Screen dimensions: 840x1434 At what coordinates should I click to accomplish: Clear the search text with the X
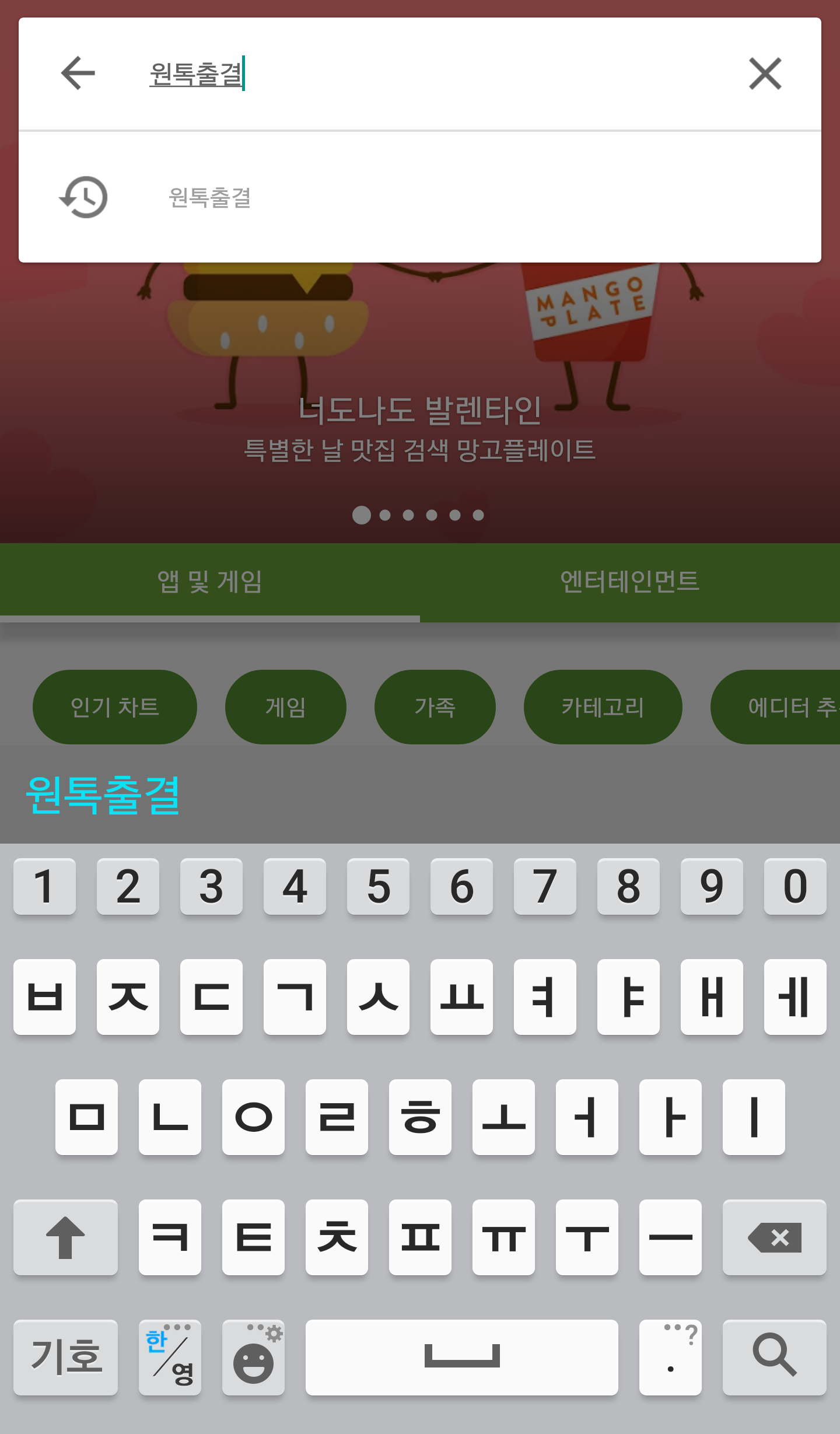(x=765, y=74)
